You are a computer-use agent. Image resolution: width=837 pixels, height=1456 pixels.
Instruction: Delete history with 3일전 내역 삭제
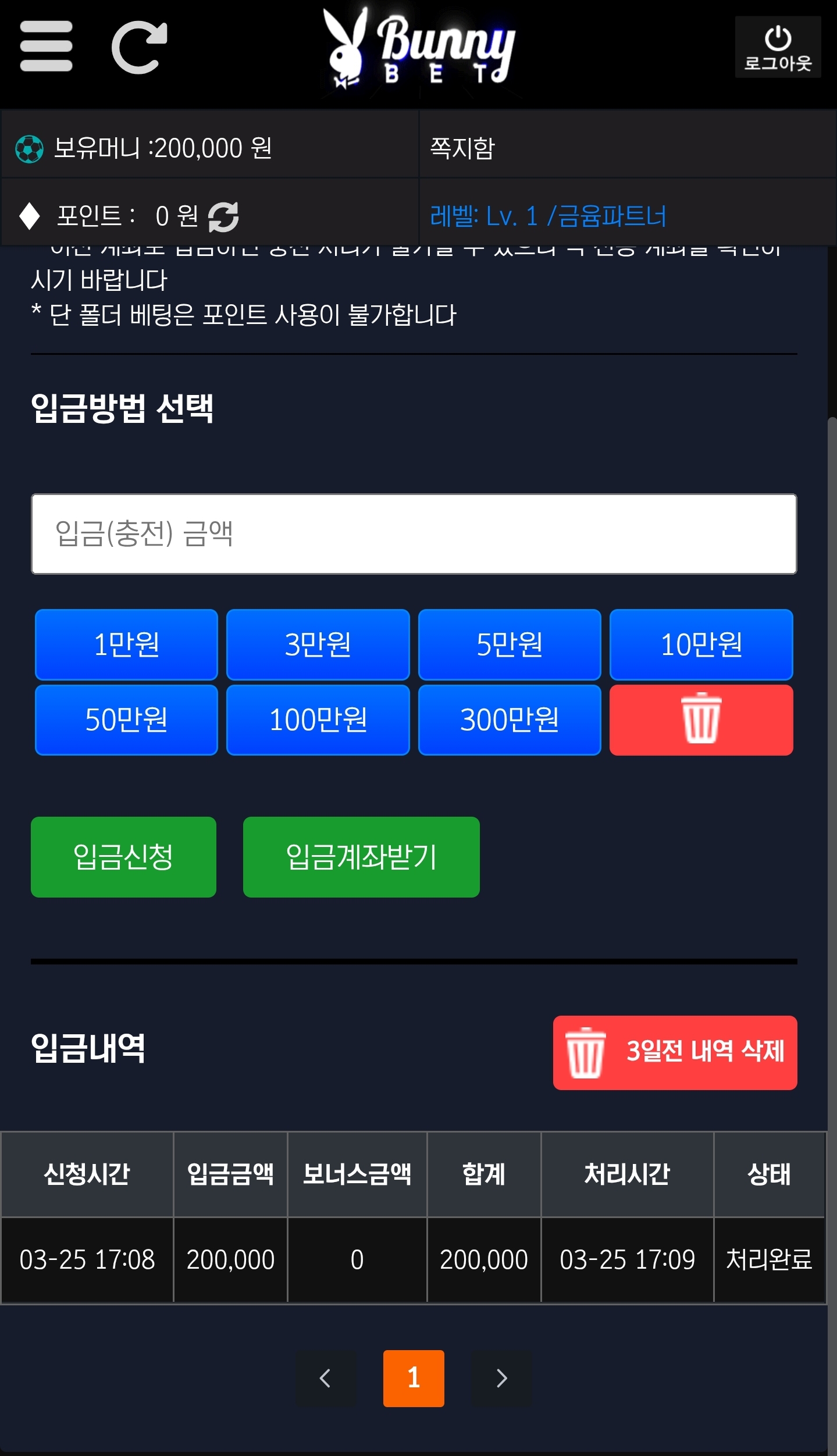(x=675, y=1053)
